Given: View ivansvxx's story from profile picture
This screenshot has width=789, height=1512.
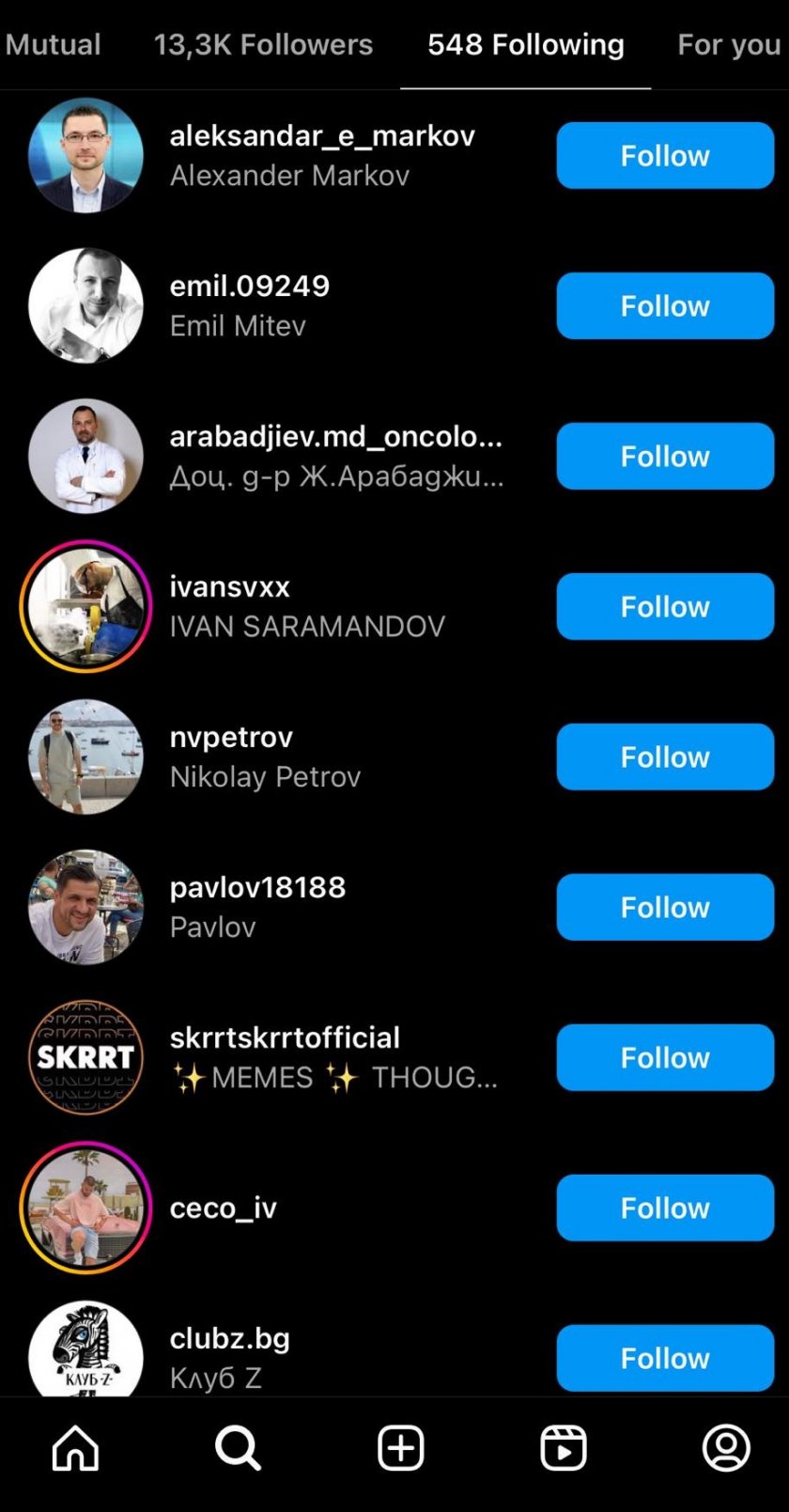Looking at the screenshot, I should click(85, 606).
